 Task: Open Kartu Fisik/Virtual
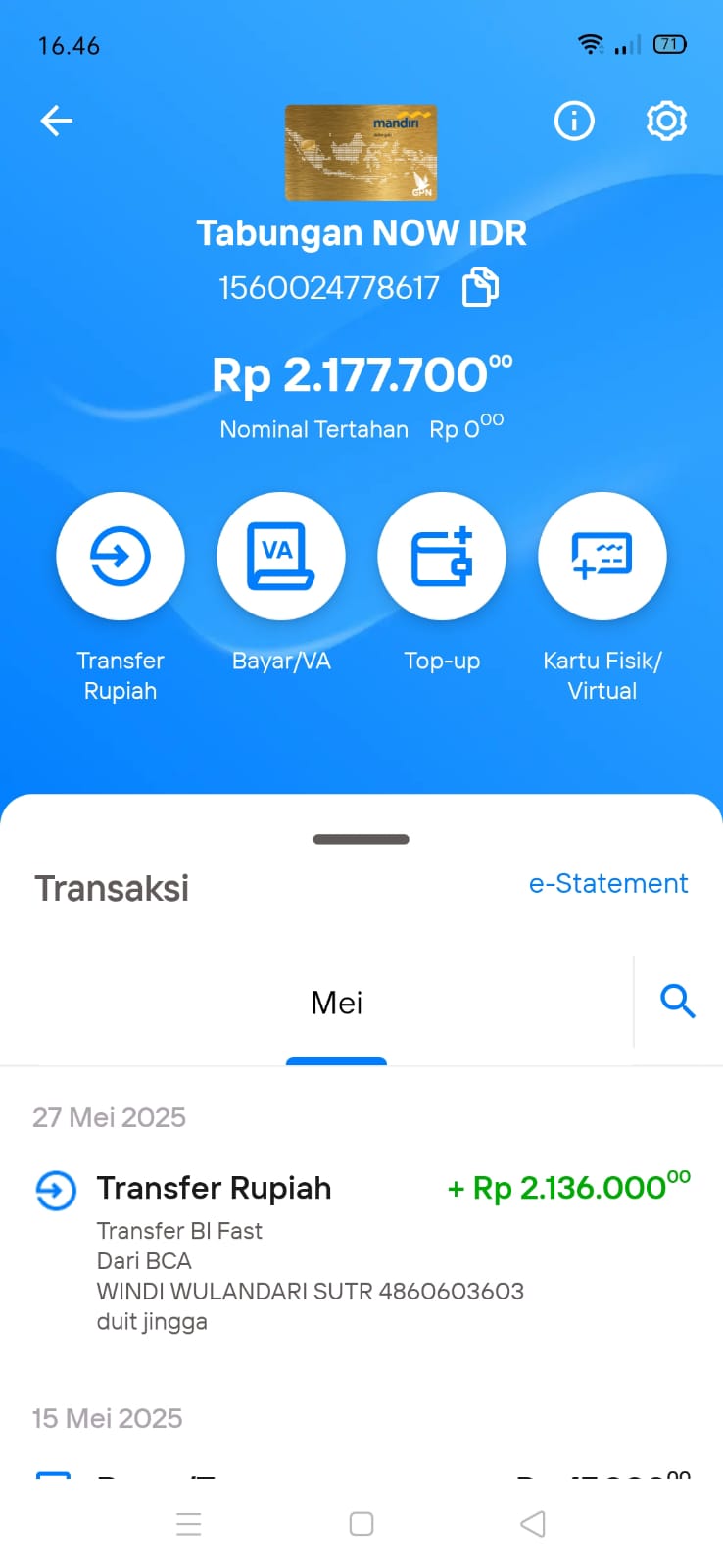[x=602, y=556]
